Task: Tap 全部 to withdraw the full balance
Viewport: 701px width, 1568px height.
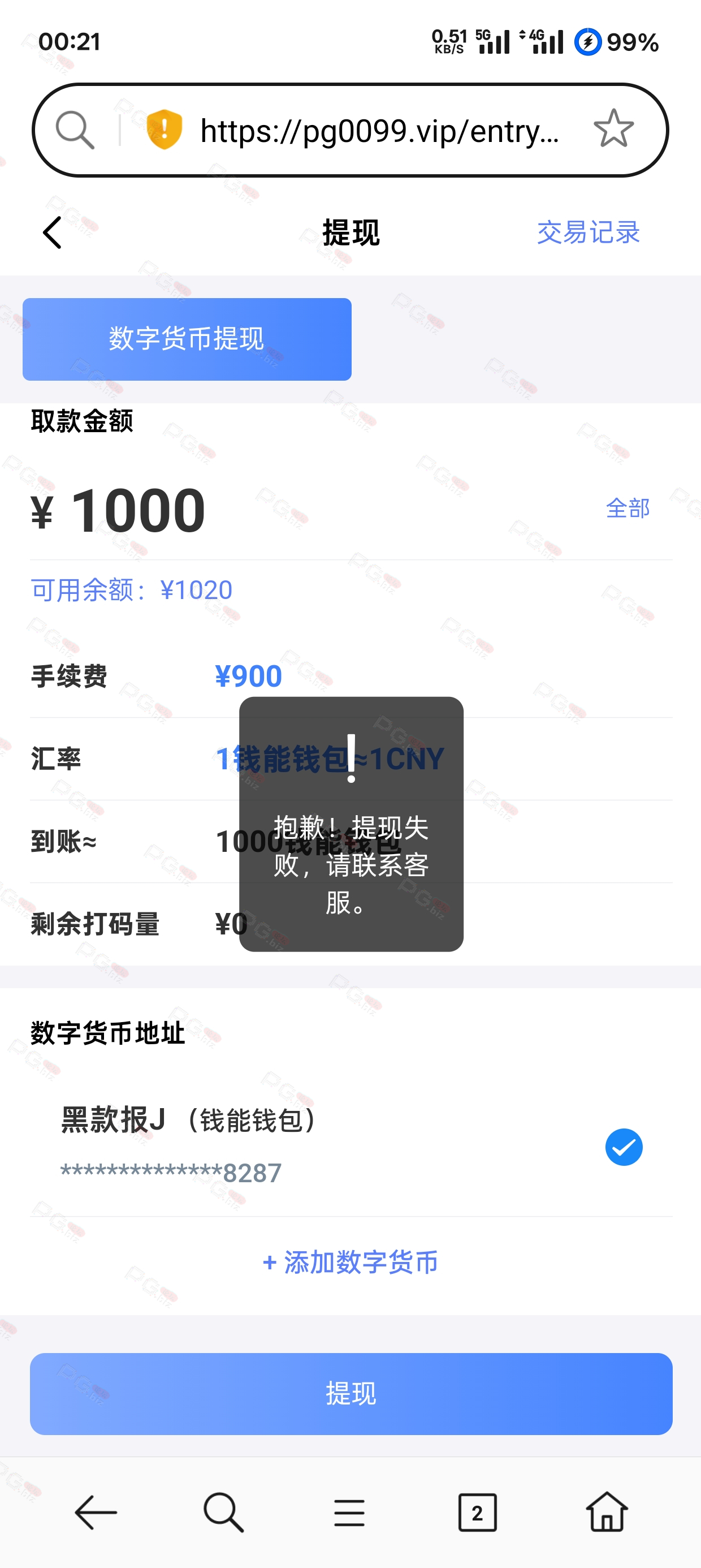Action: (x=628, y=509)
